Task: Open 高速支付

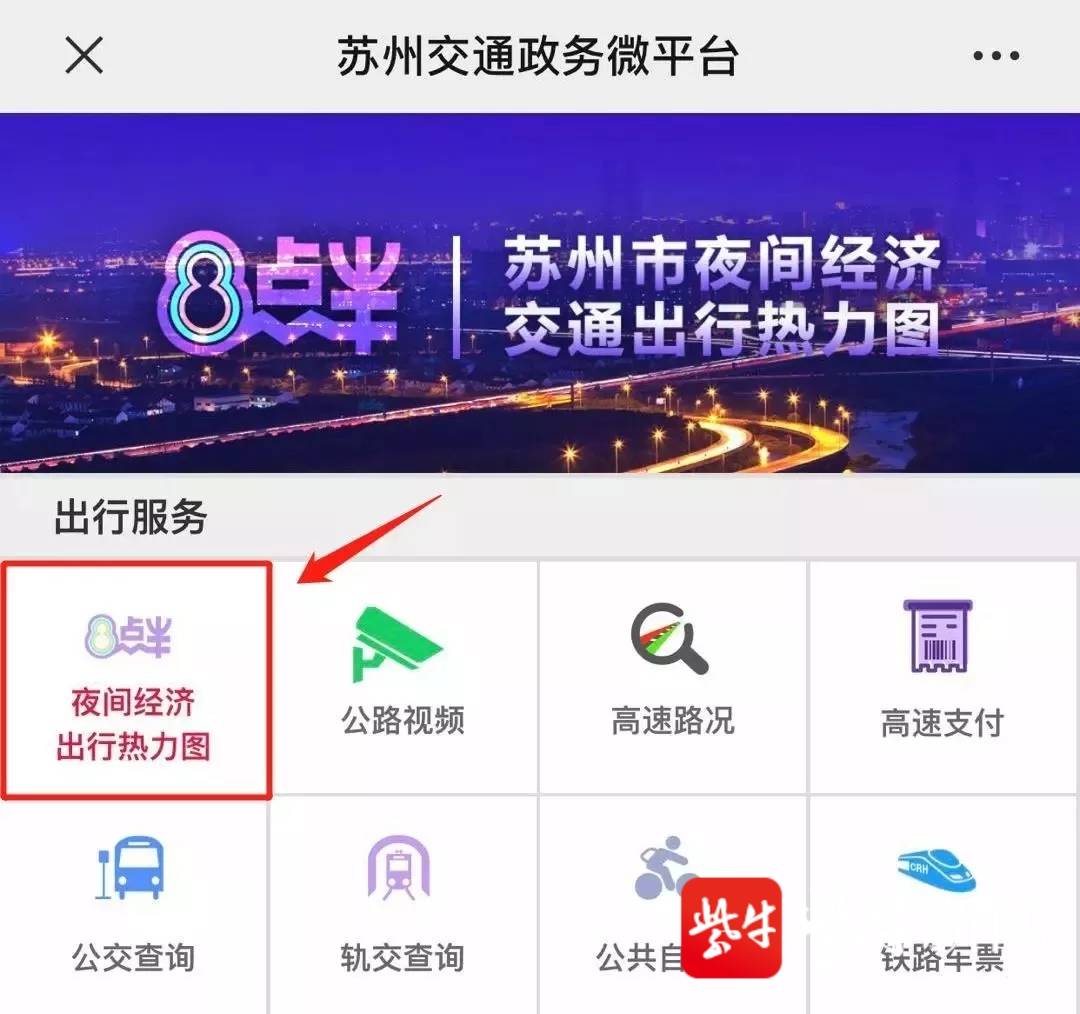Action: (x=942, y=677)
